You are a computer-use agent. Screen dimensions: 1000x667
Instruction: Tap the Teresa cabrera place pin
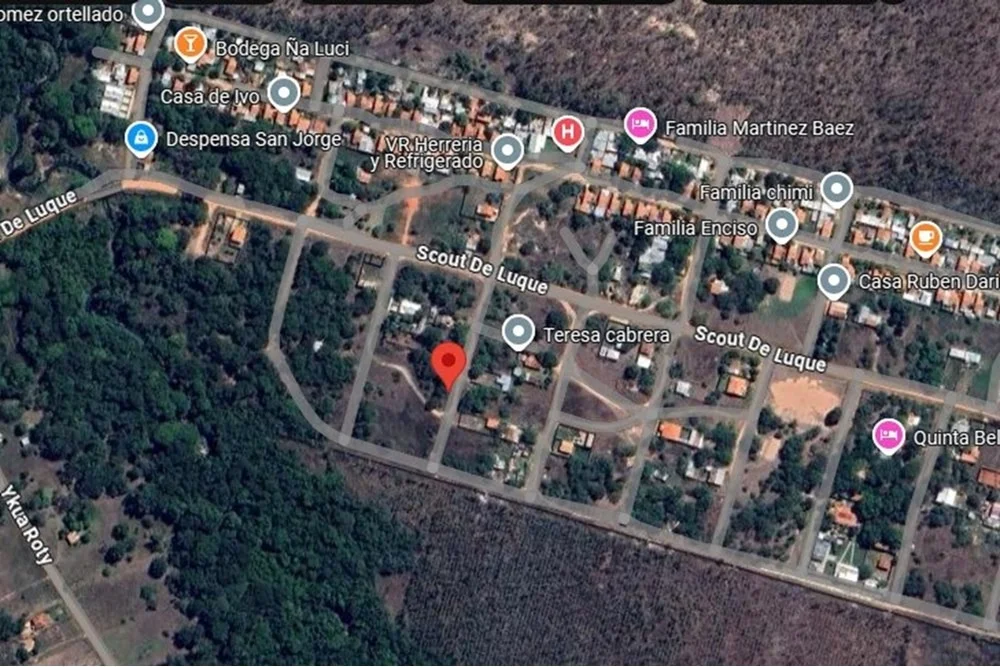point(518,332)
